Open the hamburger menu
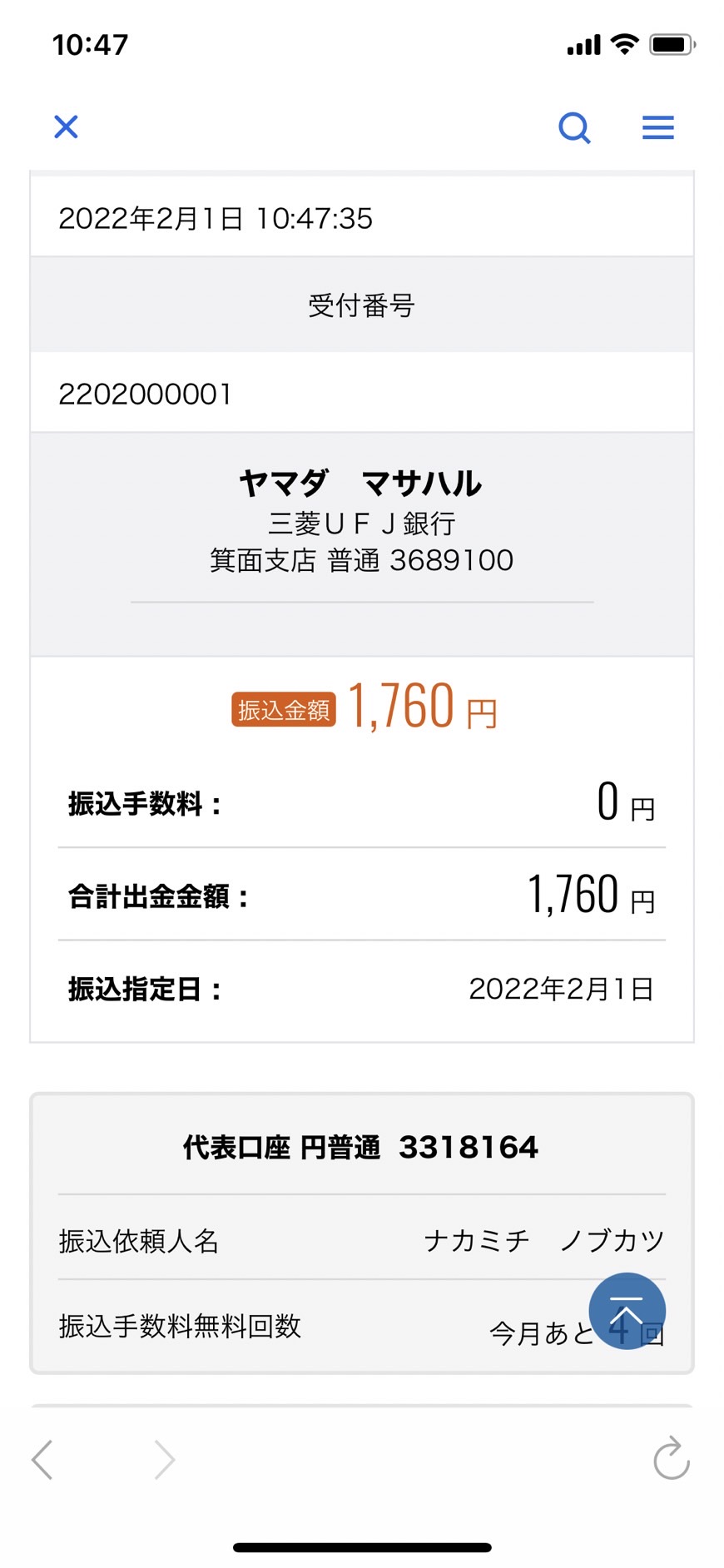 click(x=657, y=127)
